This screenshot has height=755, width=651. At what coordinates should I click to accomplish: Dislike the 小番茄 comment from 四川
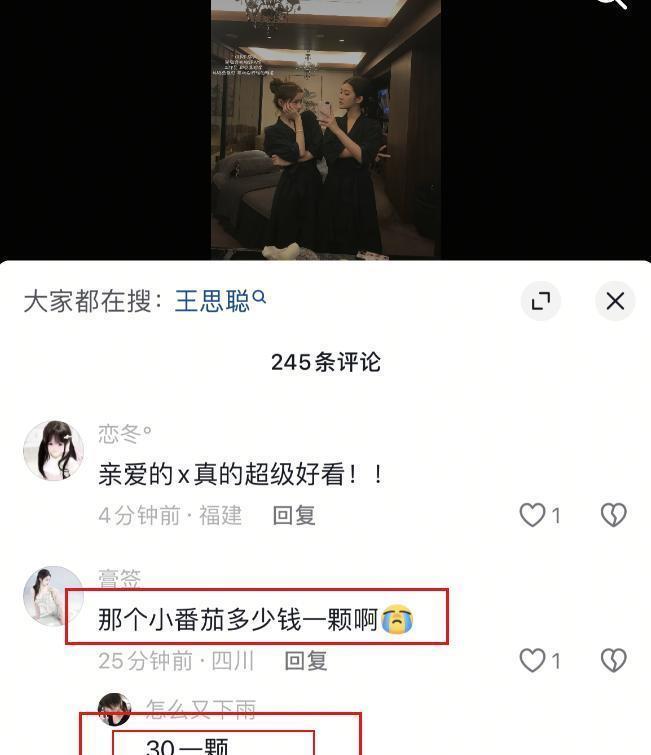point(613,661)
